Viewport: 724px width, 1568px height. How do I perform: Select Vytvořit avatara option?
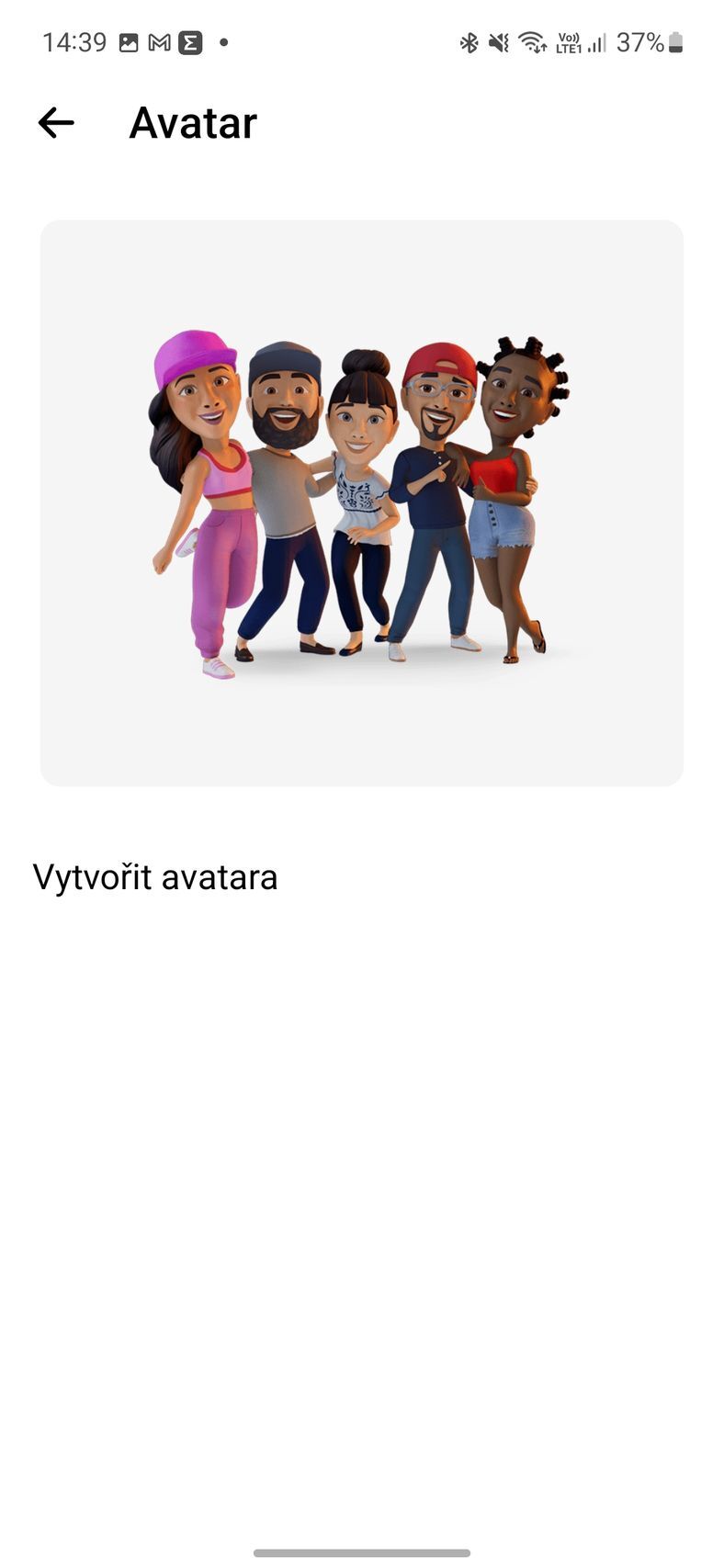155,877
